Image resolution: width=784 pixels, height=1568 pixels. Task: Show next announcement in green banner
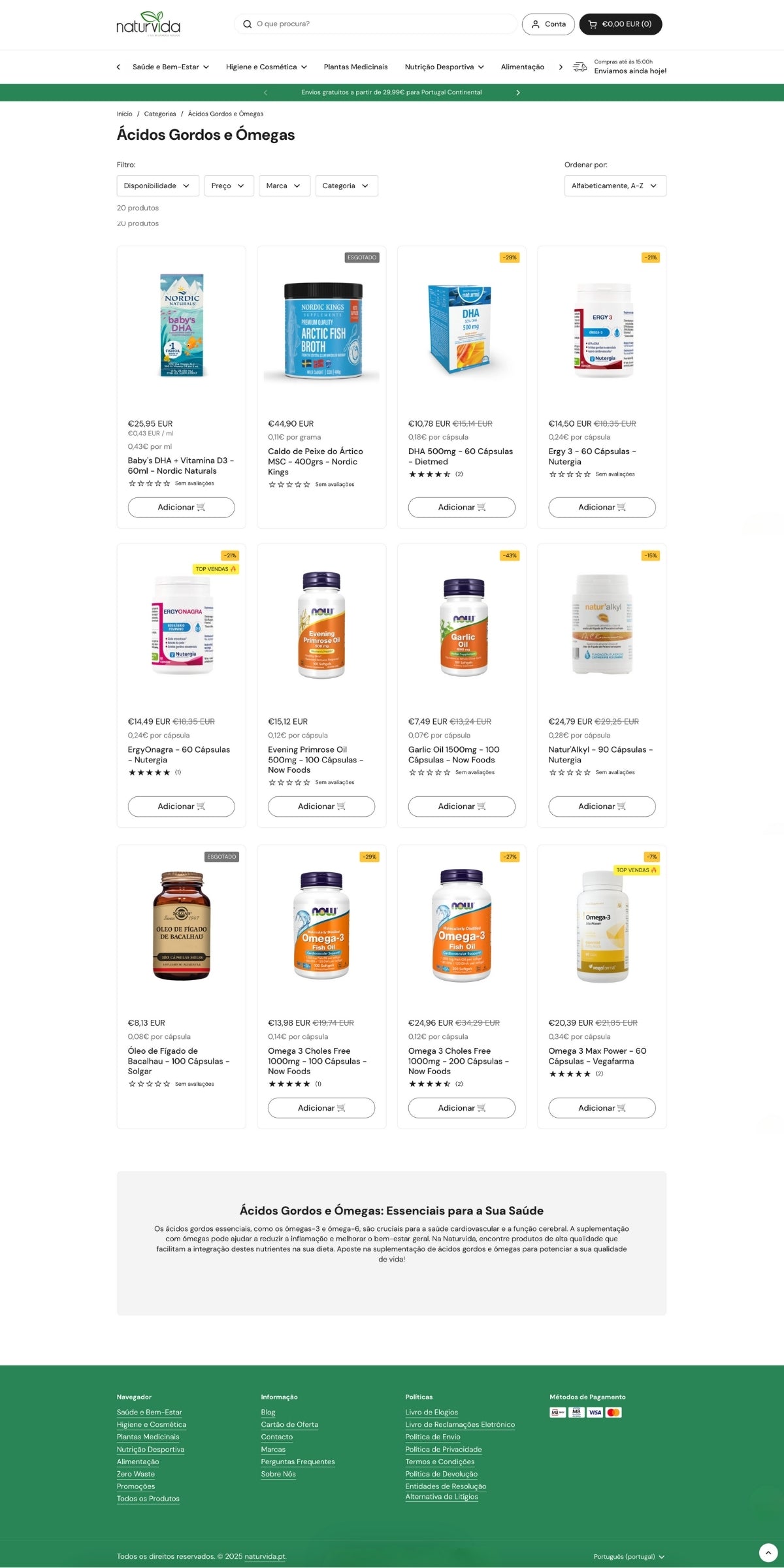pos(518,93)
